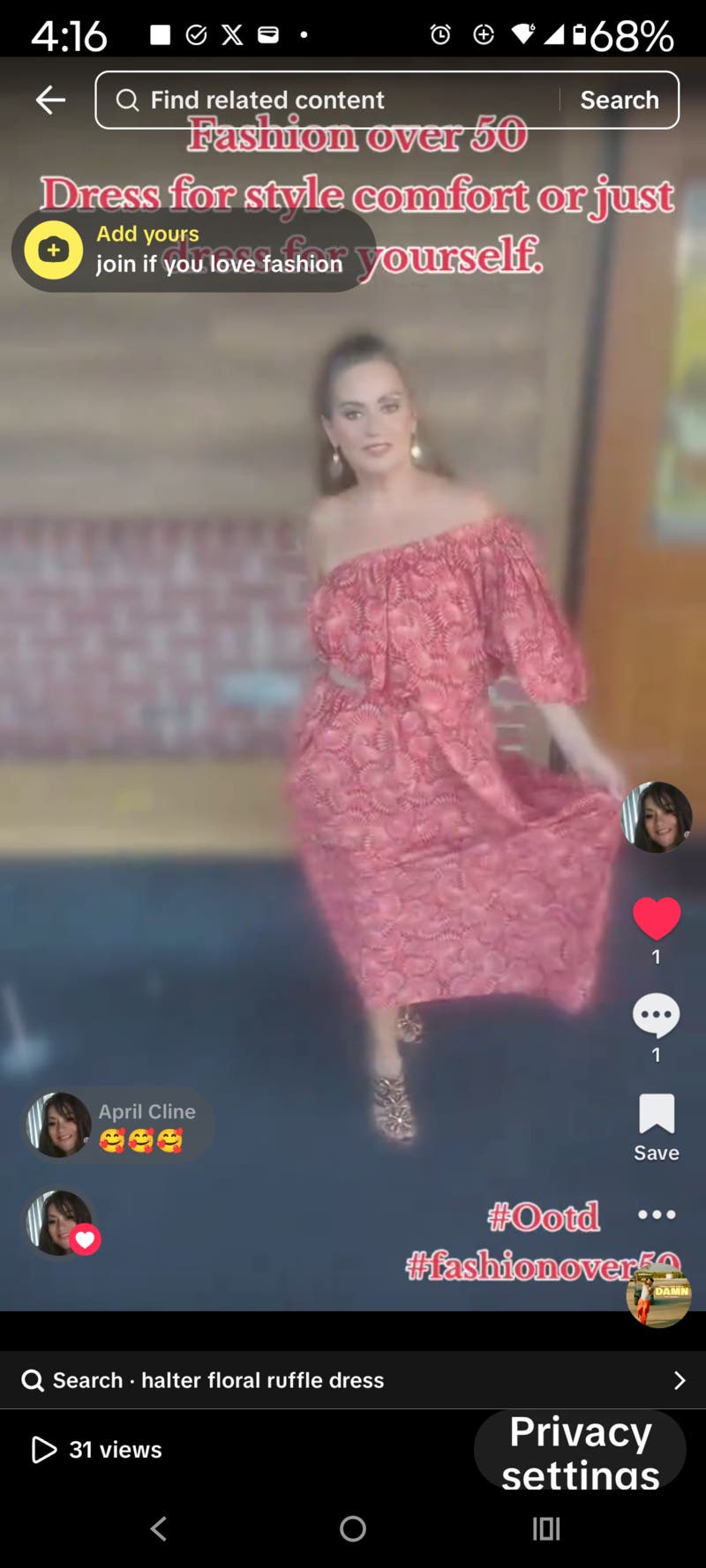The image size is (706, 1568).
Task: Go back using the top arrow
Action: coord(50,100)
